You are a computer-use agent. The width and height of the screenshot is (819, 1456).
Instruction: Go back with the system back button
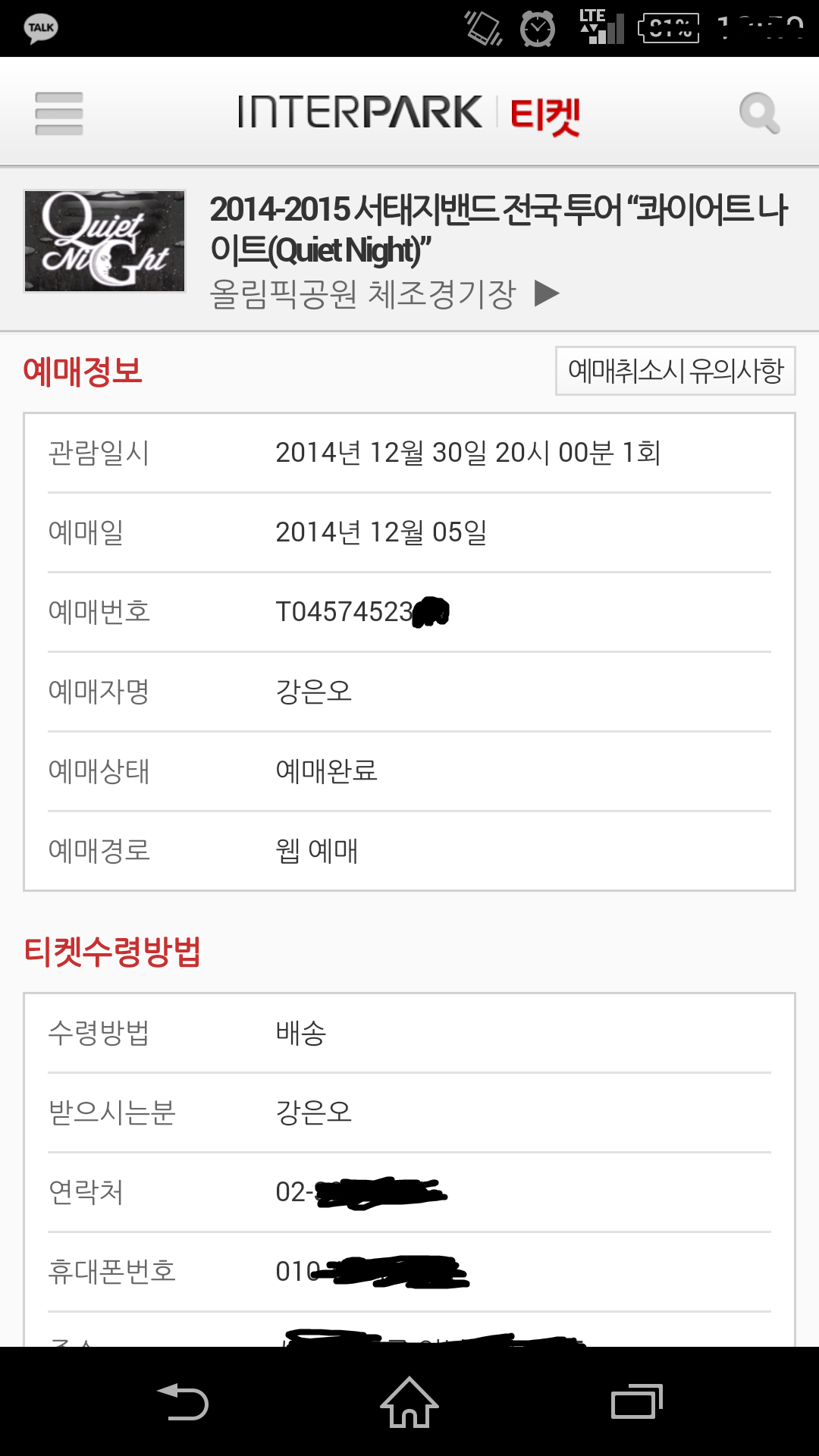(183, 1401)
